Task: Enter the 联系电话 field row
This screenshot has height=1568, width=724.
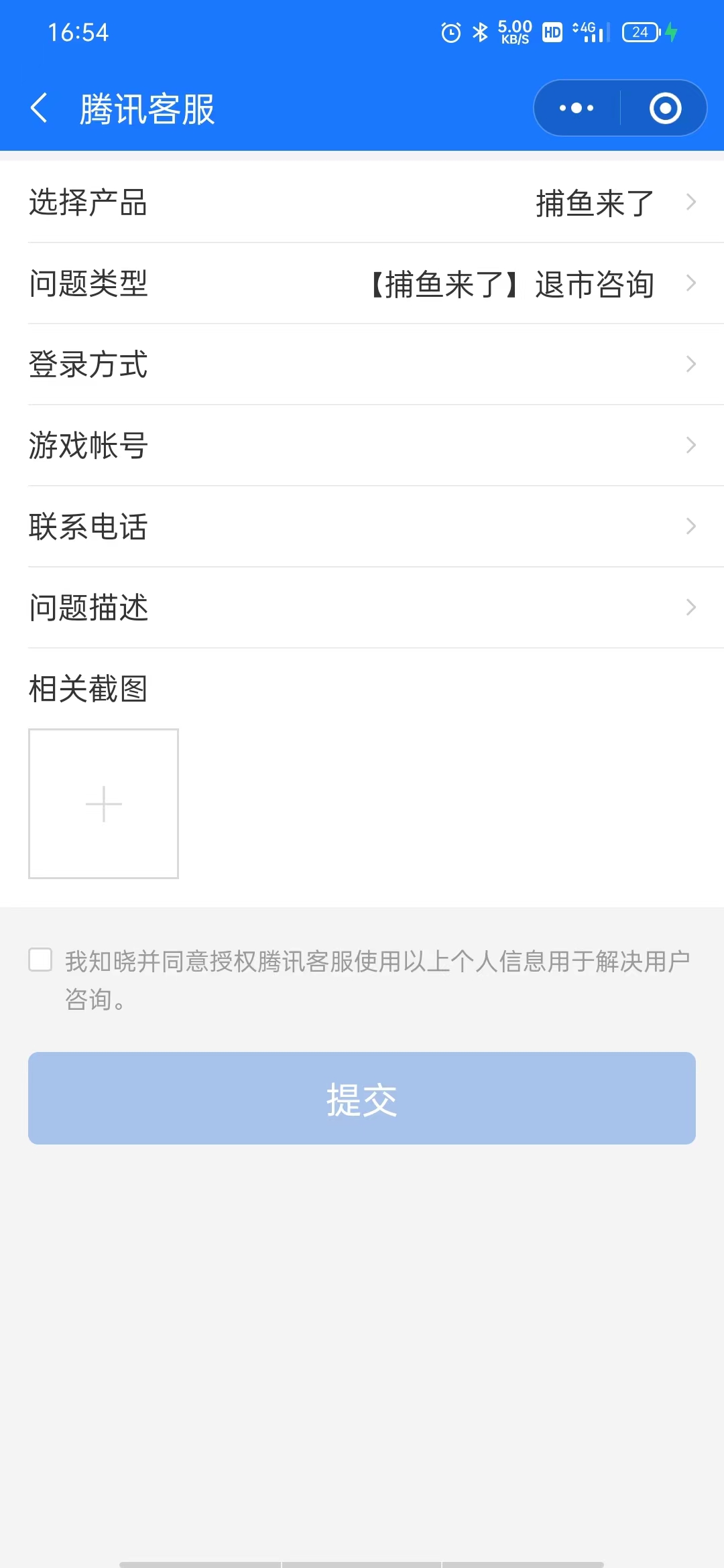Action: 362,527
